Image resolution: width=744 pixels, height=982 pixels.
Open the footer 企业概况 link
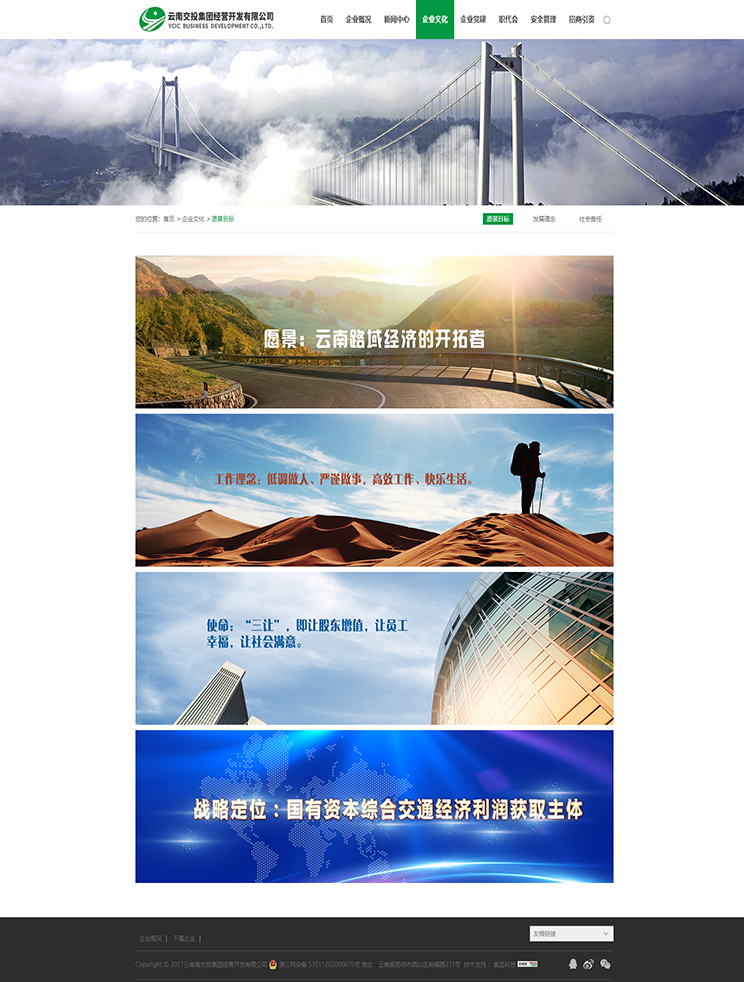tap(150, 939)
